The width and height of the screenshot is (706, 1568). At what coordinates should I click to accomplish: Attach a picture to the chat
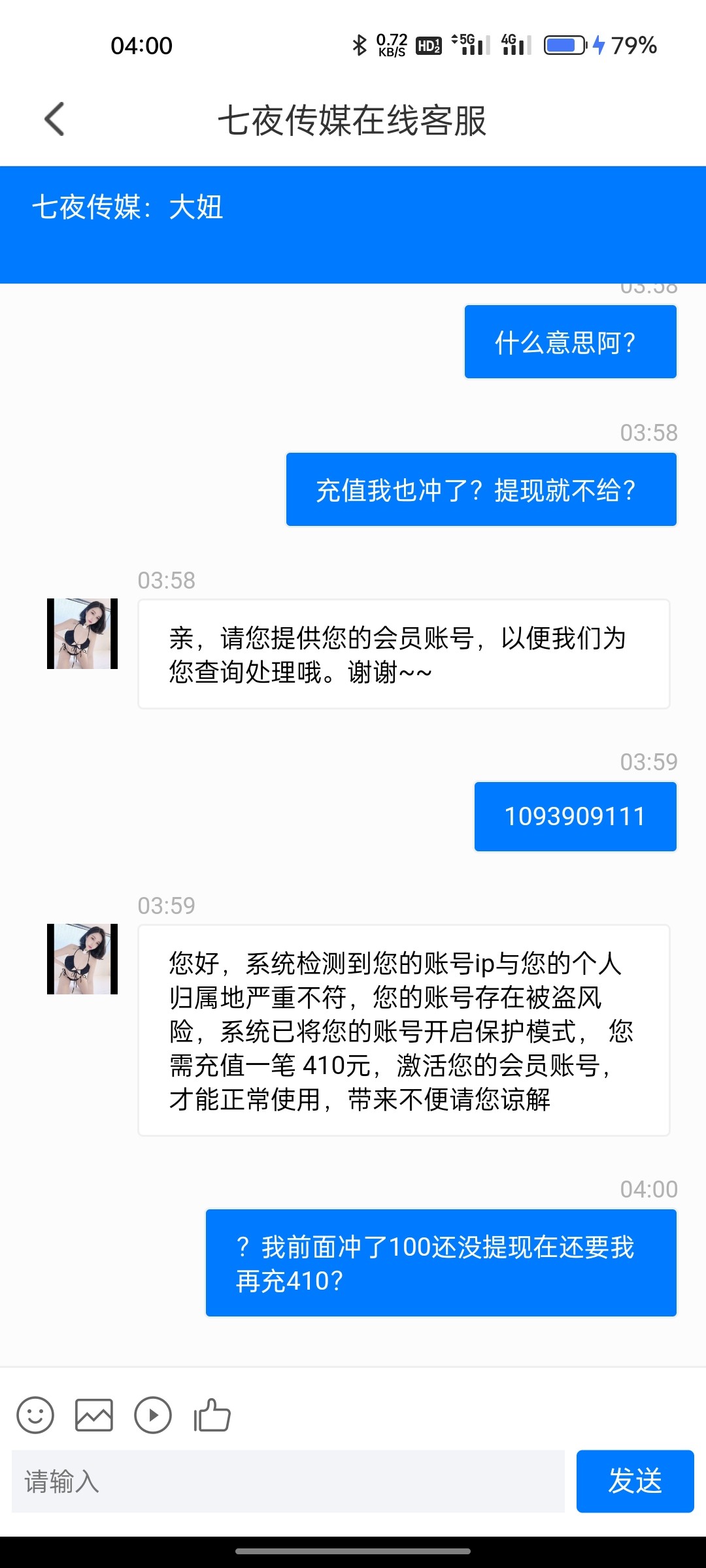(x=94, y=1415)
